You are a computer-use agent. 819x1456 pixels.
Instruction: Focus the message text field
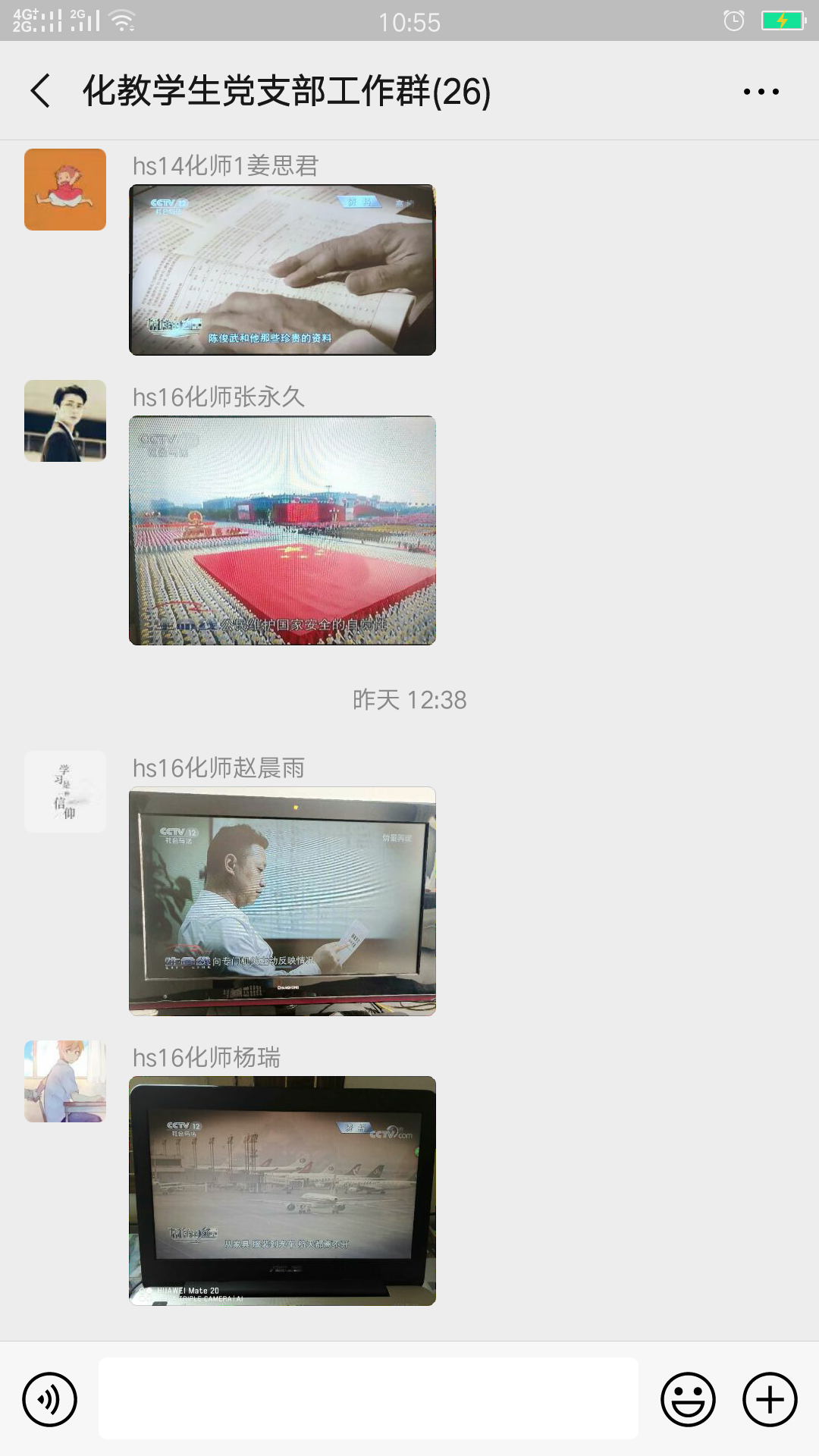coord(369,1398)
